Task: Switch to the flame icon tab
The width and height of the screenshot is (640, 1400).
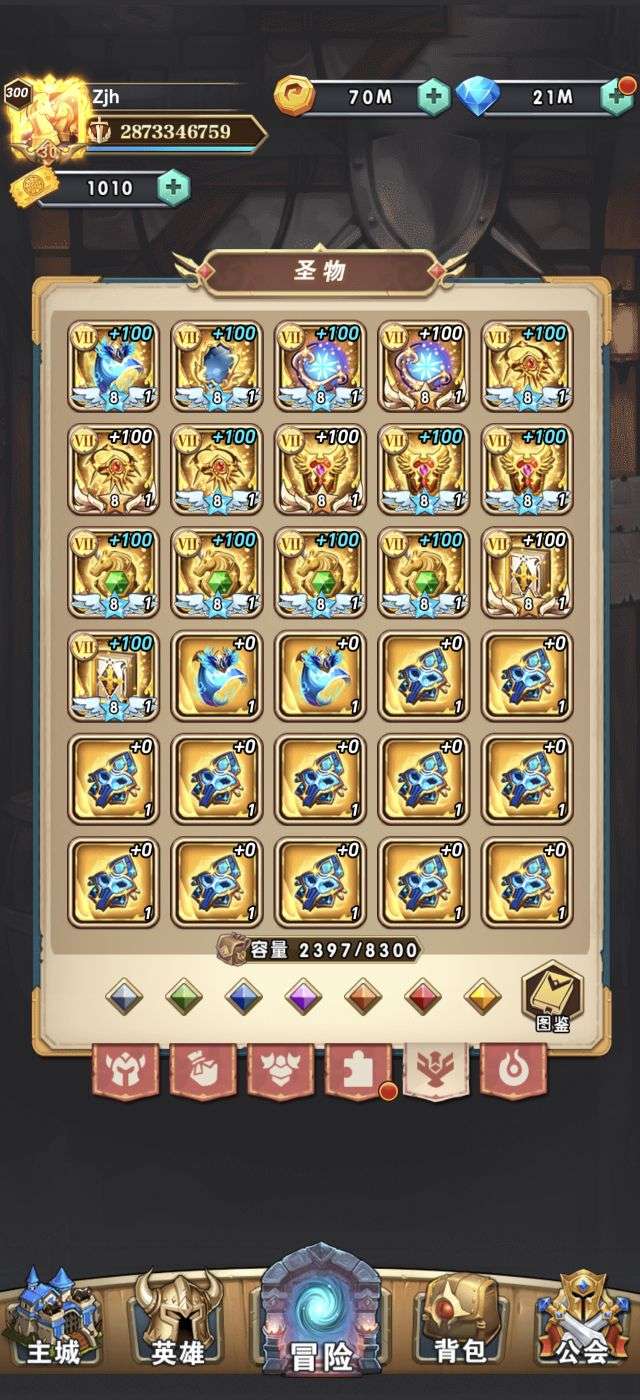Action: tap(513, 1070)
